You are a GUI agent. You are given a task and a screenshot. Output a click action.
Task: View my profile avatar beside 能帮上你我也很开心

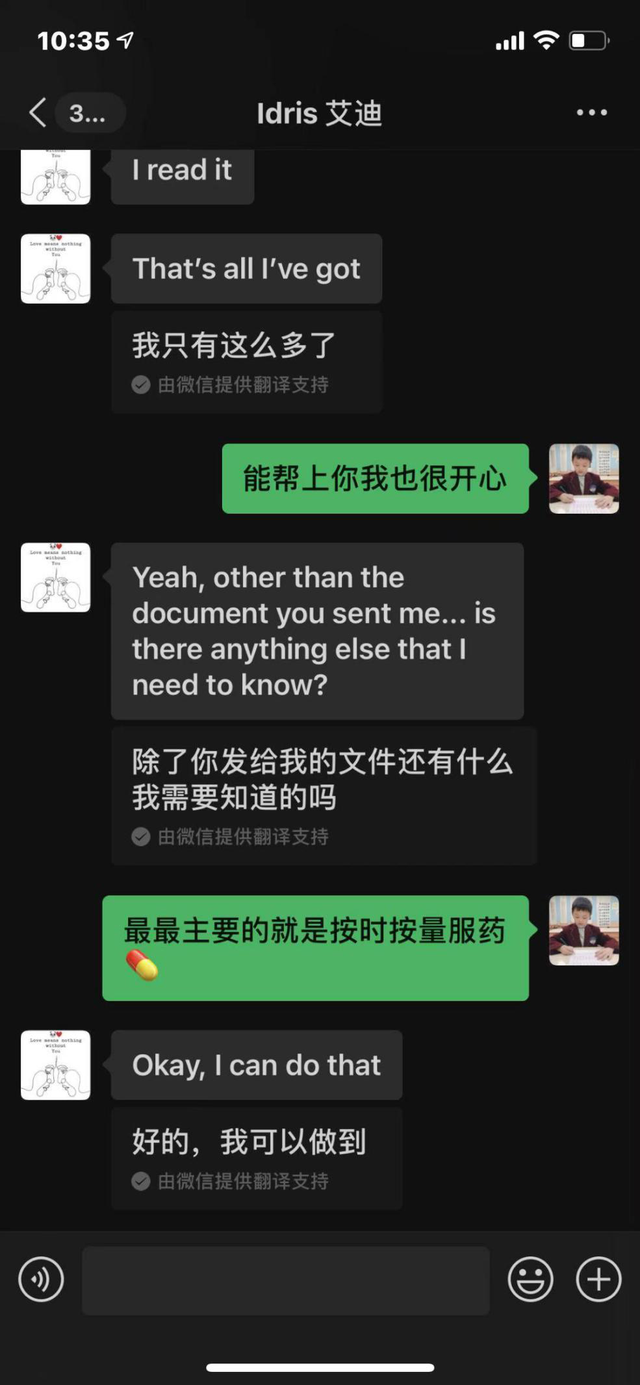point(584,479)
